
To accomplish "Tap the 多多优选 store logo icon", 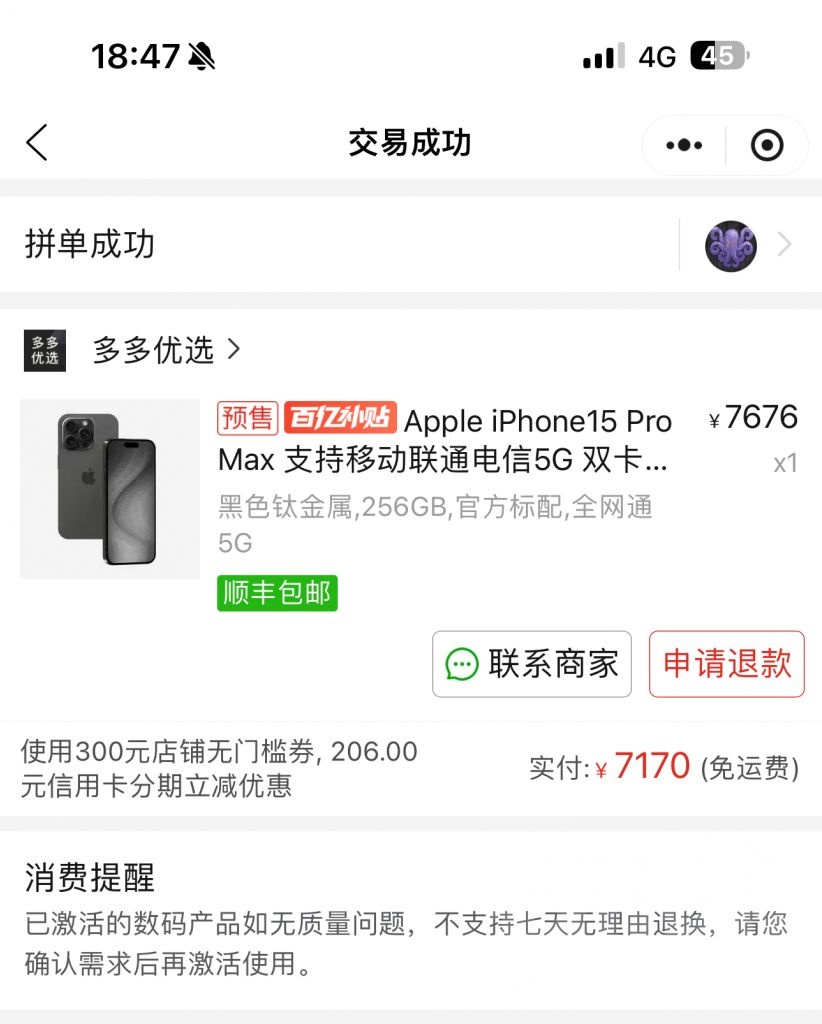I will coord(43,349).
